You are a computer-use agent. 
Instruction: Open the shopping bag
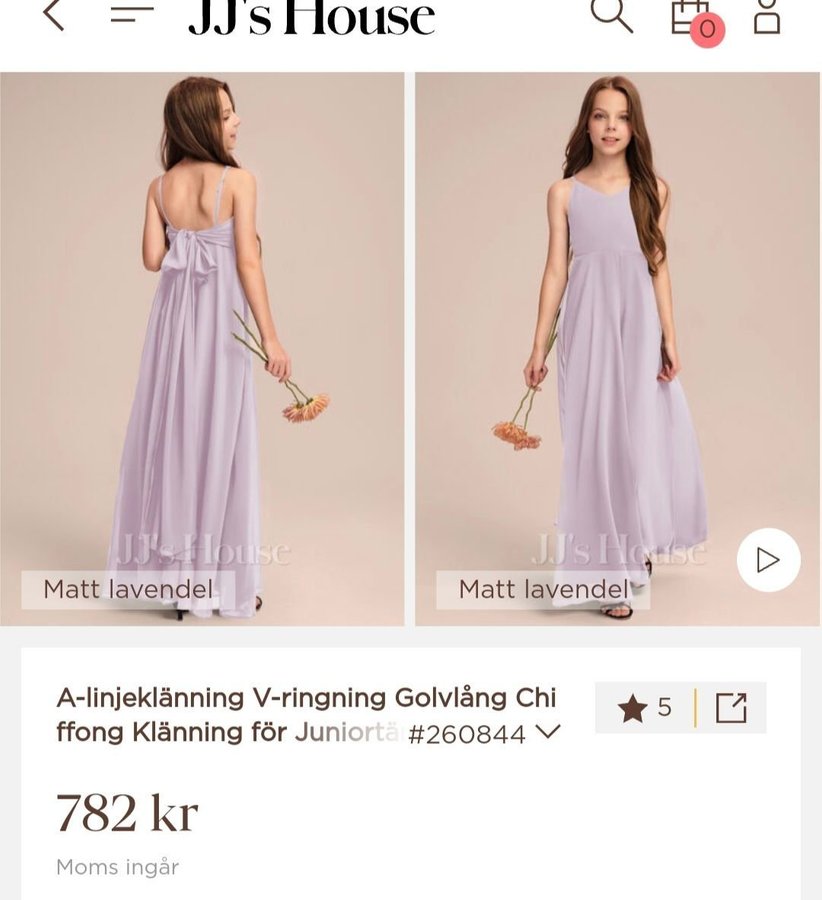coord(692,18)
